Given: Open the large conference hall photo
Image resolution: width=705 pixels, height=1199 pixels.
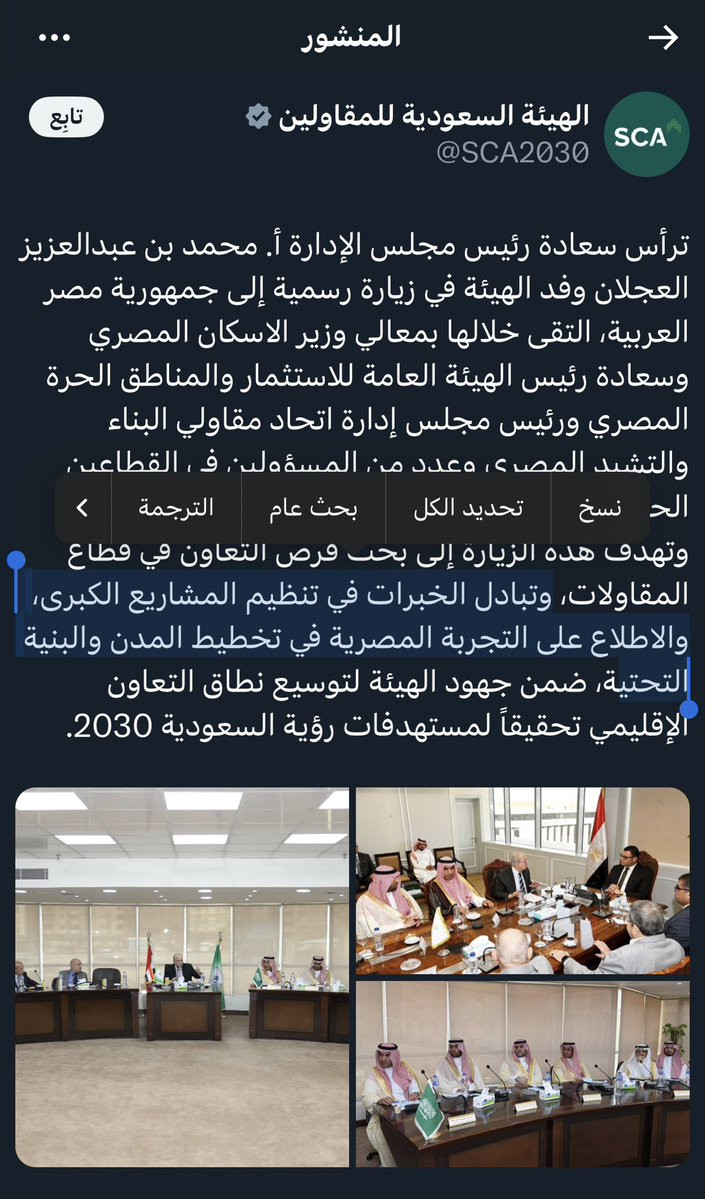Looking at the screenshot, I should [x=182, y=977].
